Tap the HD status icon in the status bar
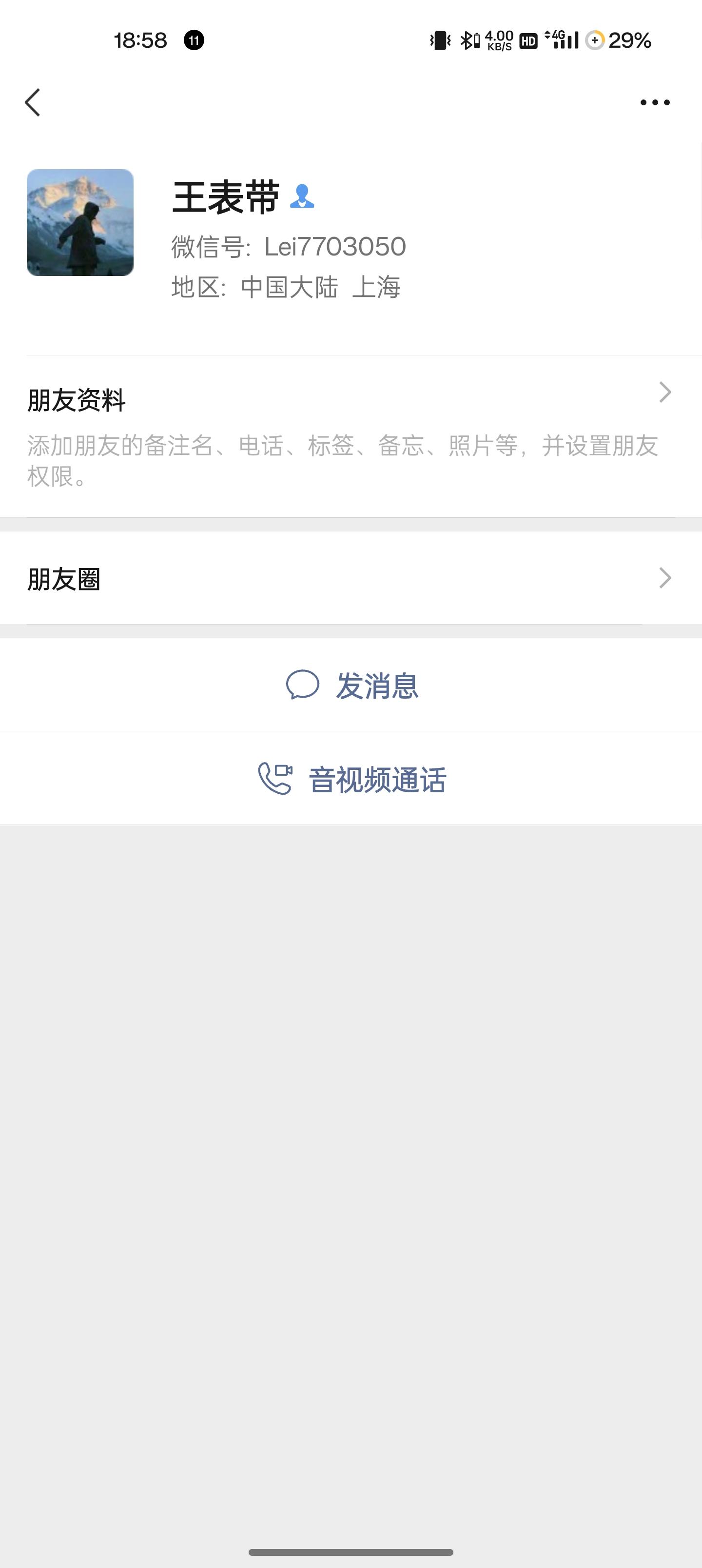Viewport: 702px width, 1568px height. 527,40
